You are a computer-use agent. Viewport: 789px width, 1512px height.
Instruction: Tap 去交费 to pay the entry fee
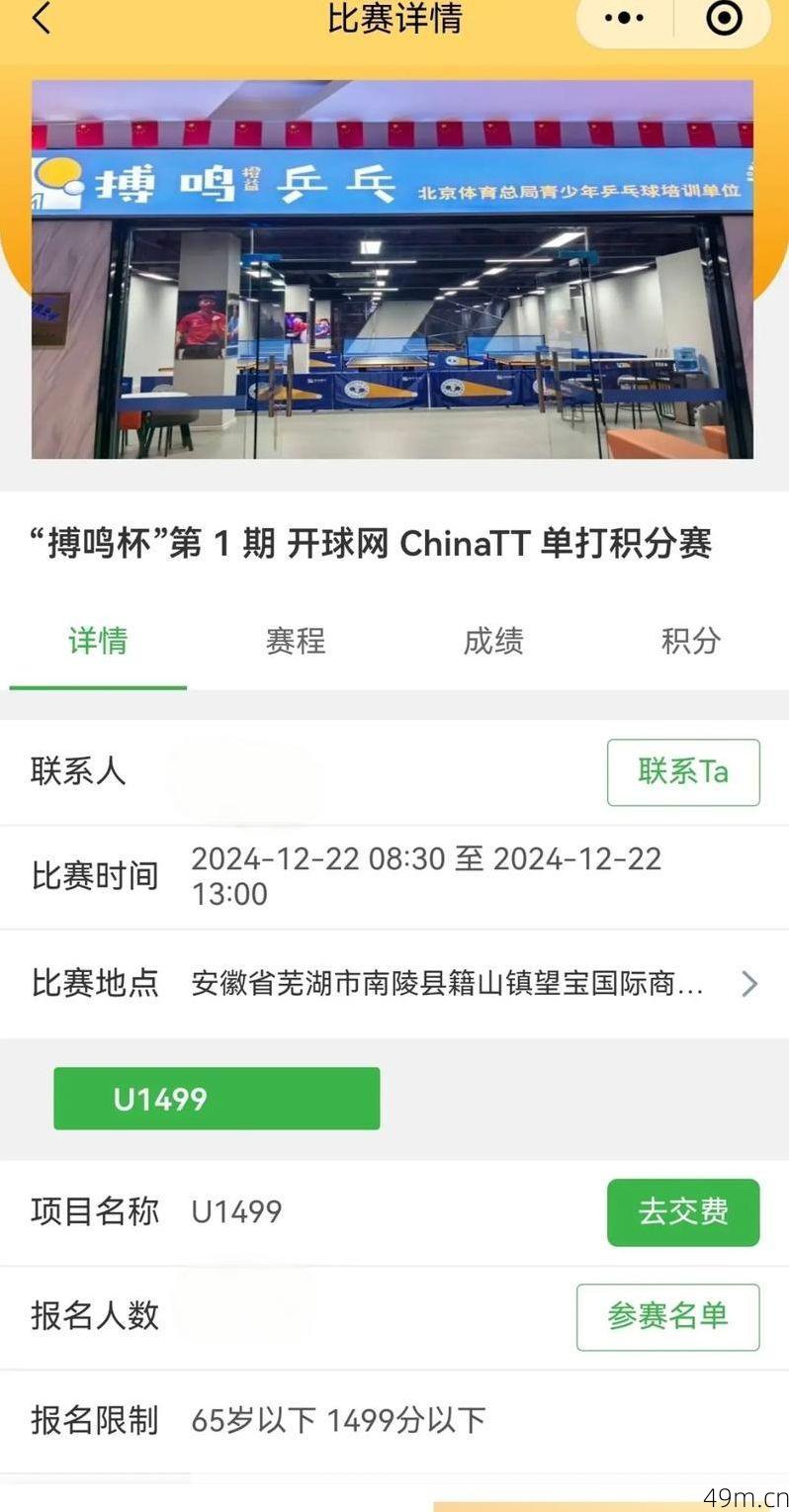coord(683,1212)
